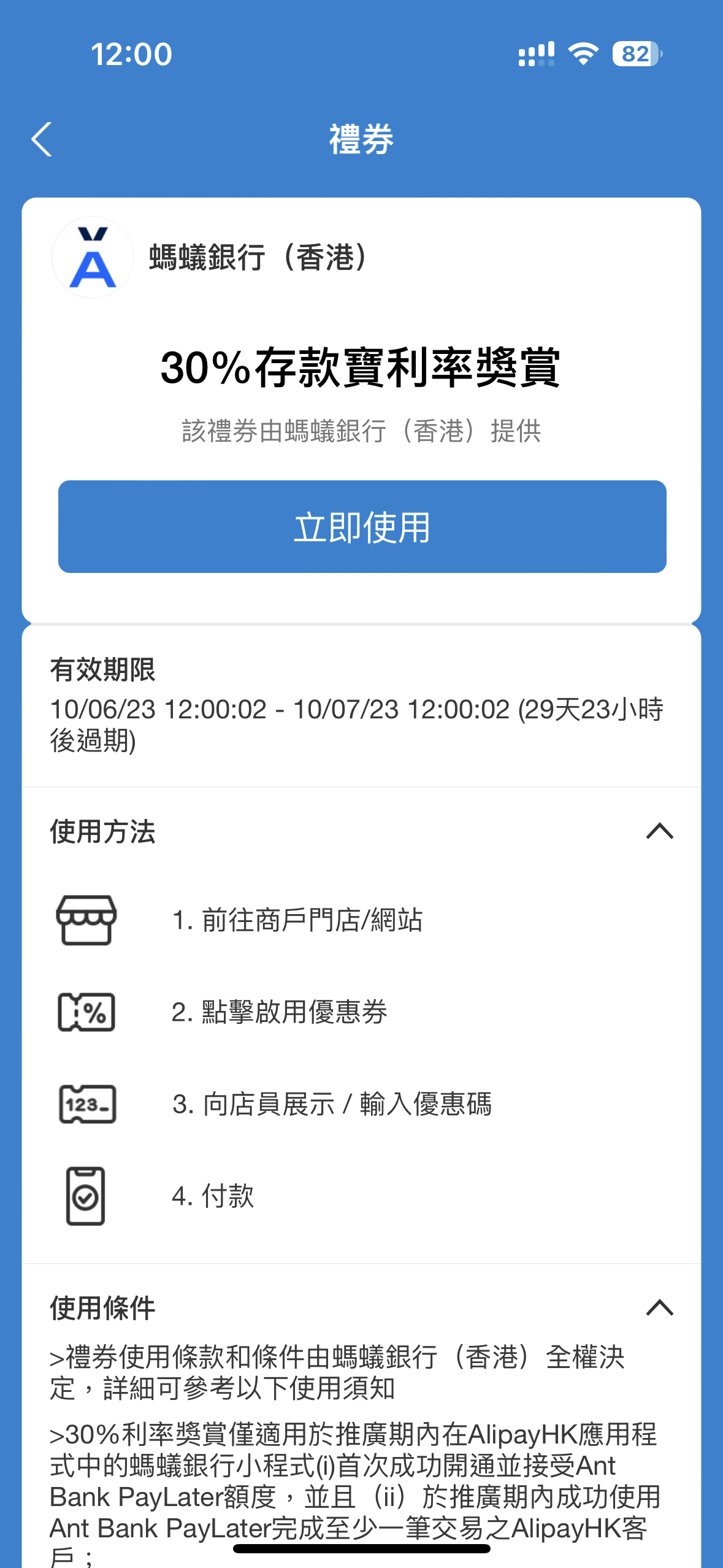Select the 禮券 page title
The image size is (723, 1568).
[361, 138]
